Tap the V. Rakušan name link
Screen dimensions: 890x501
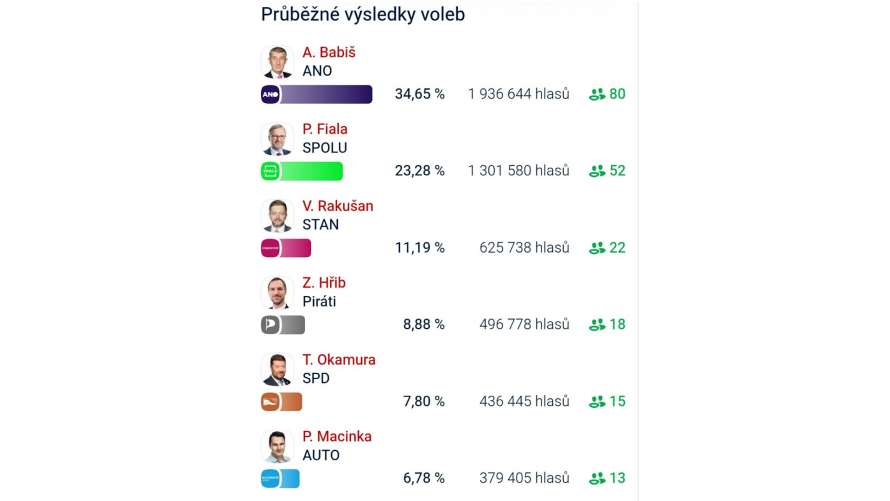tap(338, 206)
